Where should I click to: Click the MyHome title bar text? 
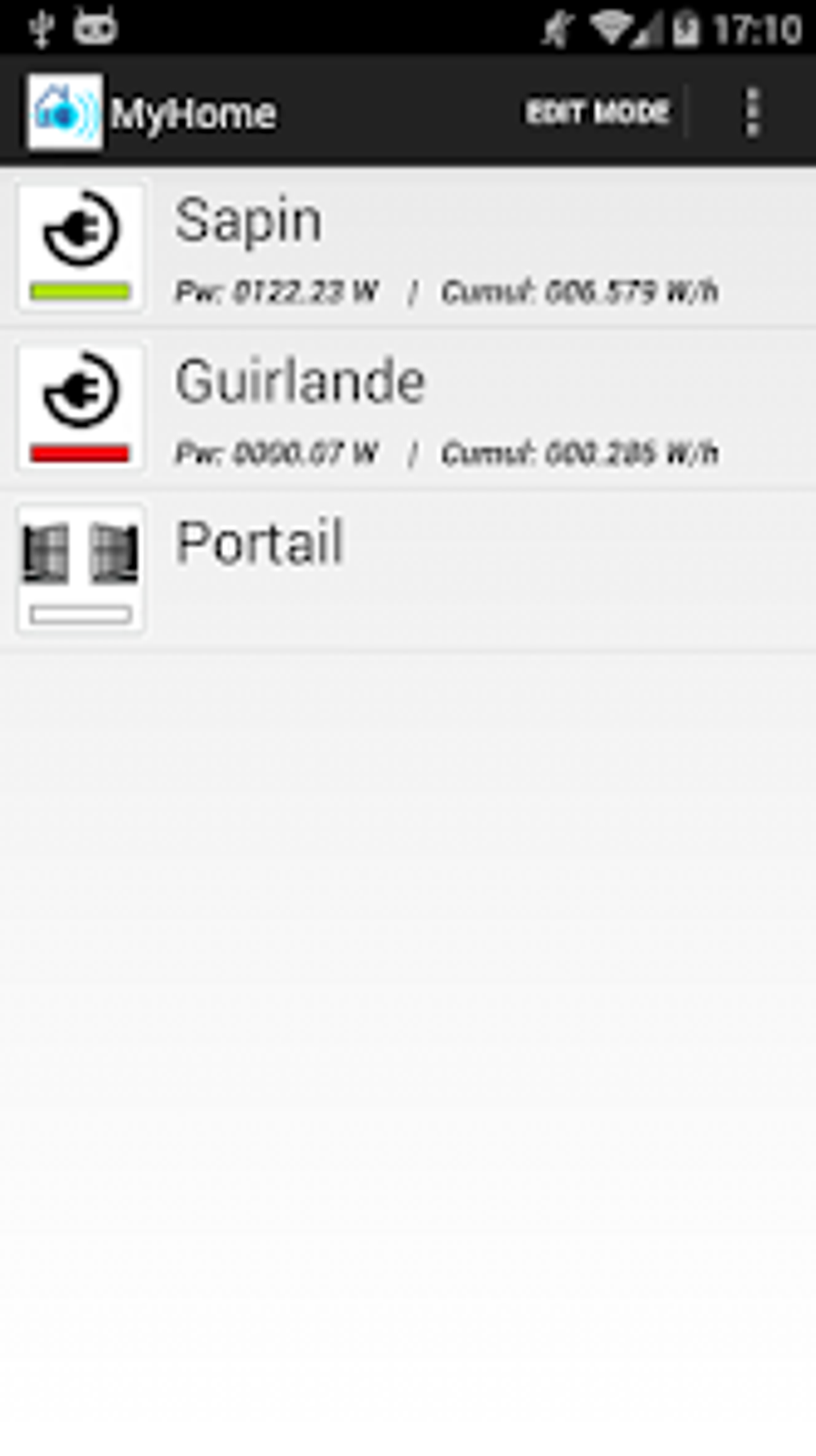point(192,112)
